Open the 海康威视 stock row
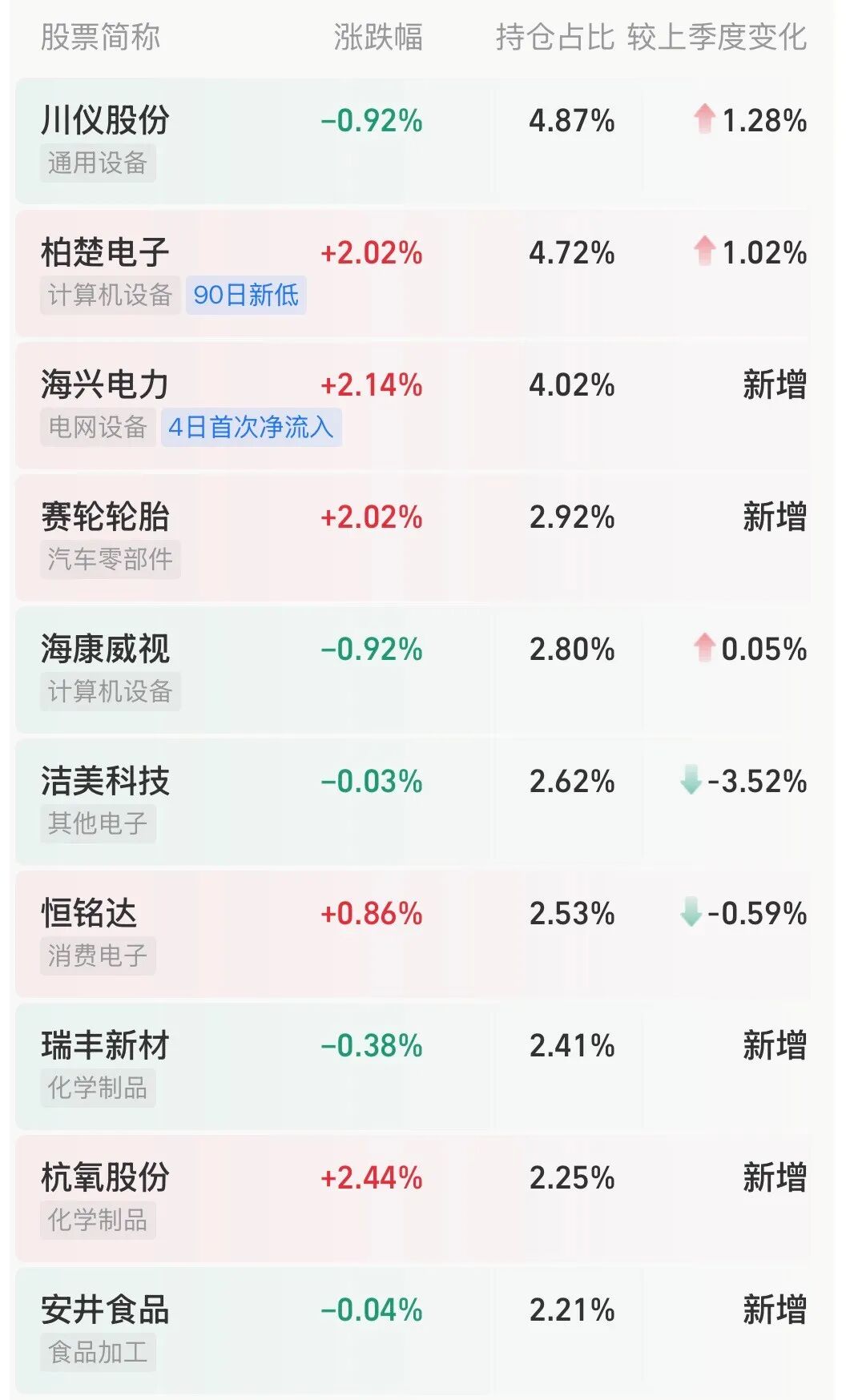846x1400 pixels. [105, 650]
